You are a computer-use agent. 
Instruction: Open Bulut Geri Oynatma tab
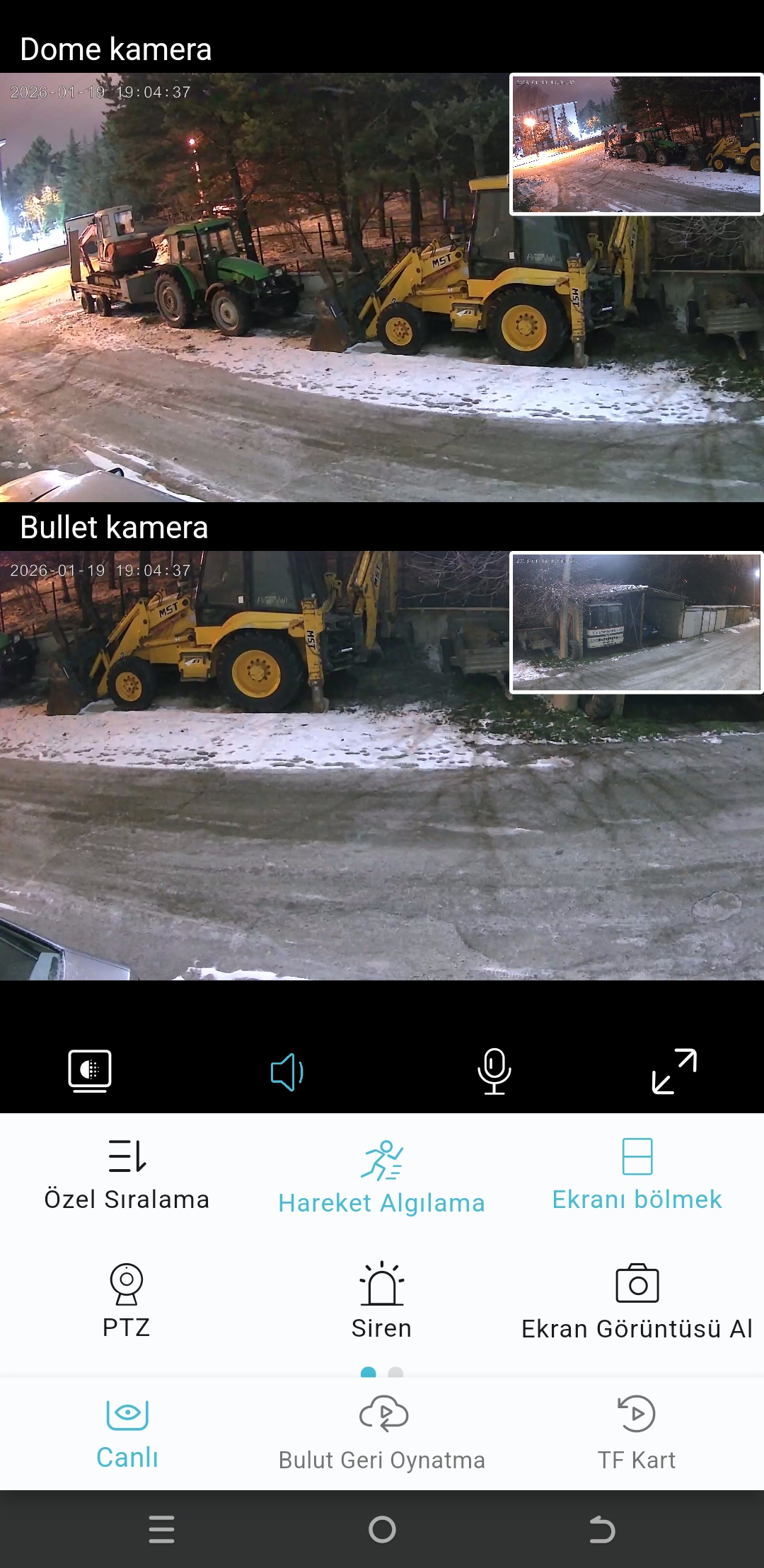point(381,1434)
